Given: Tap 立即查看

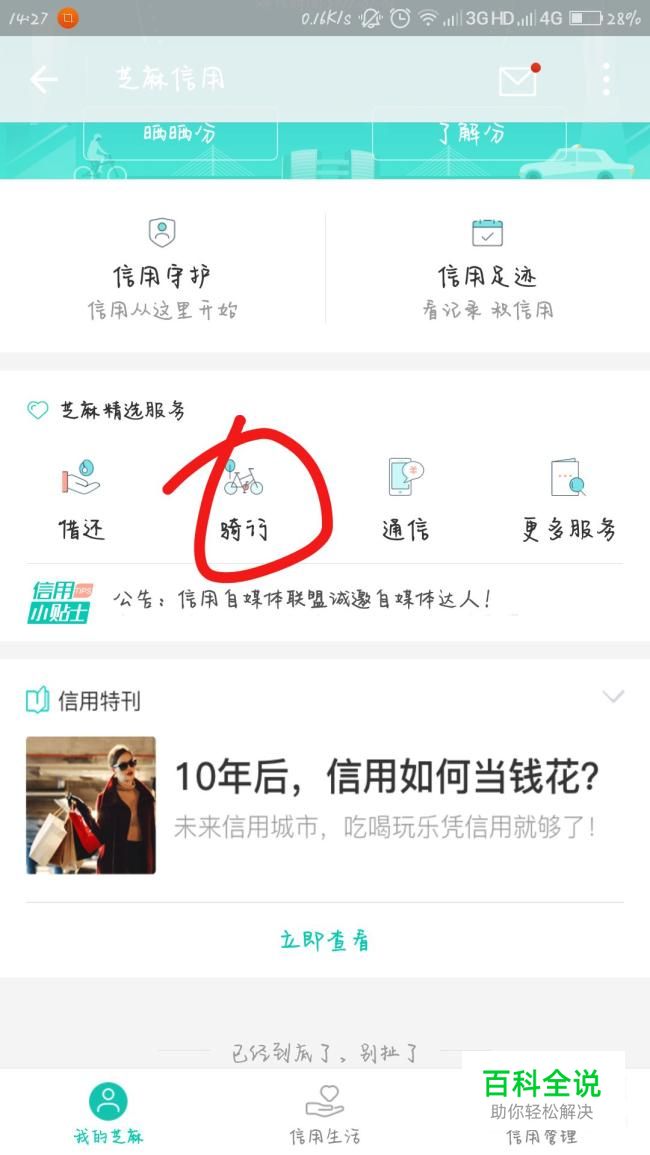Looking at the screenshot, I should 324,940.
